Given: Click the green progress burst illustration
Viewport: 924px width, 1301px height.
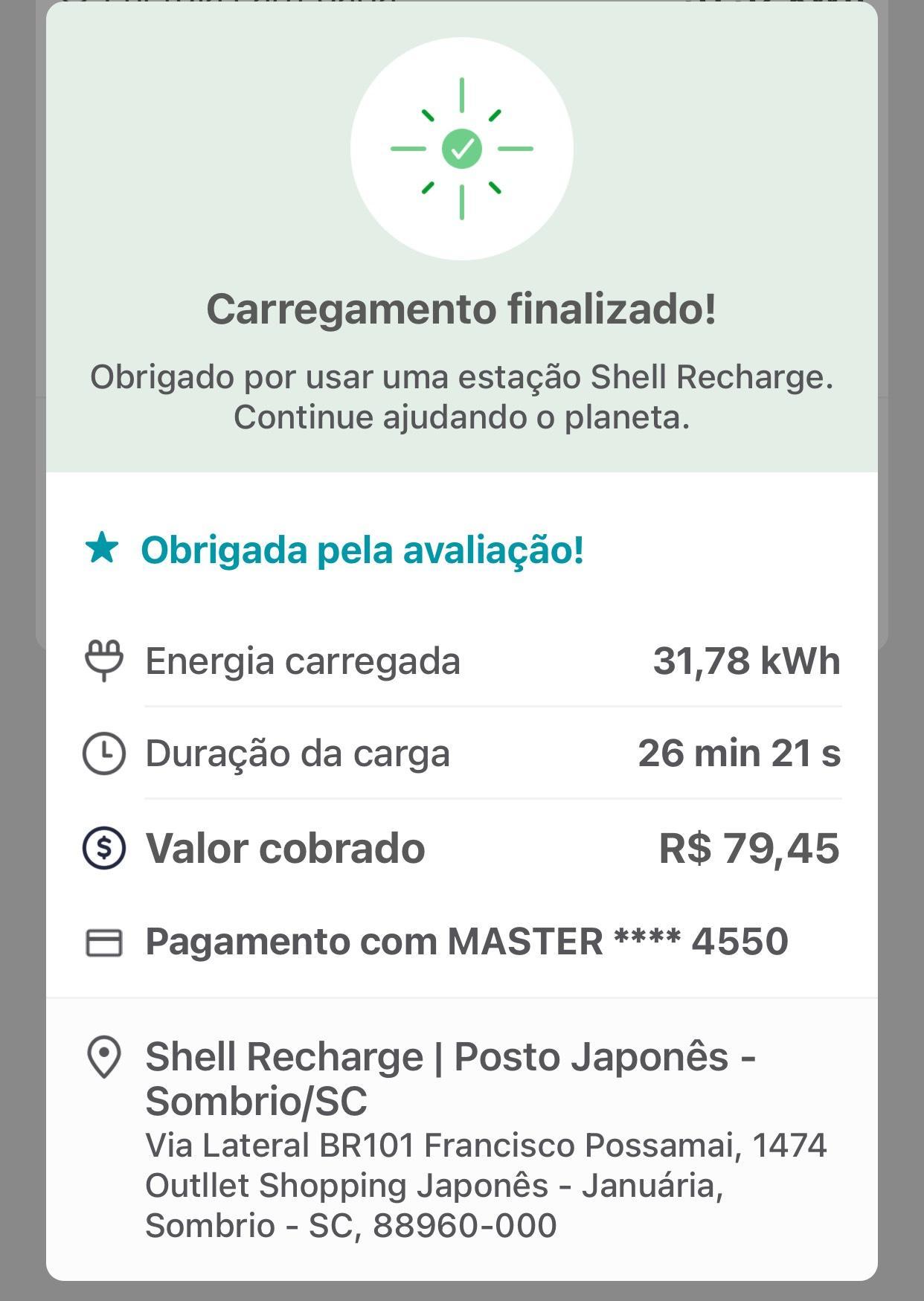Looking at the screenshot, I should [x=462, y=148].
